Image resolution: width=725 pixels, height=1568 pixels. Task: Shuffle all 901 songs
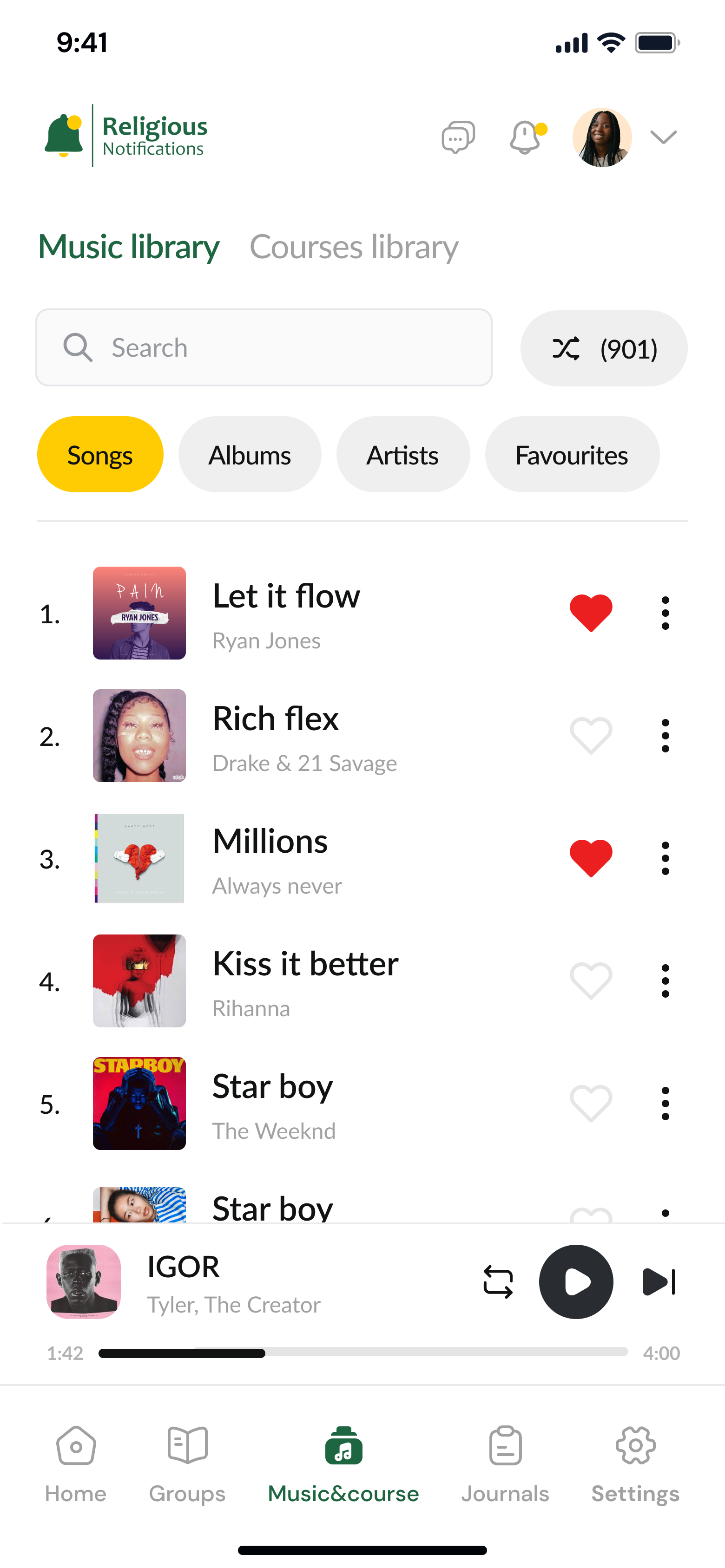click(x=604, y=348)
